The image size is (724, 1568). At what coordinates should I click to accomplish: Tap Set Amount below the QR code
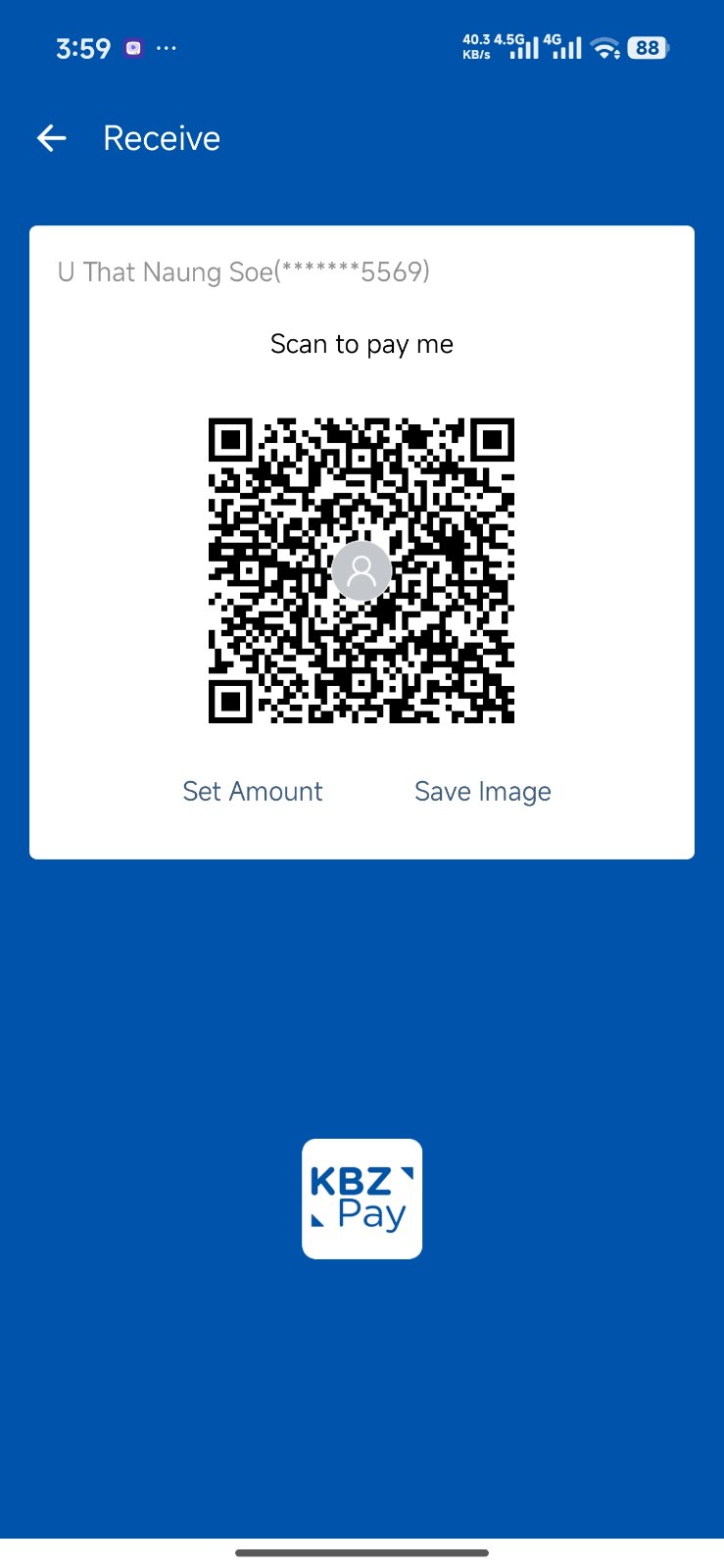[253, 792]
